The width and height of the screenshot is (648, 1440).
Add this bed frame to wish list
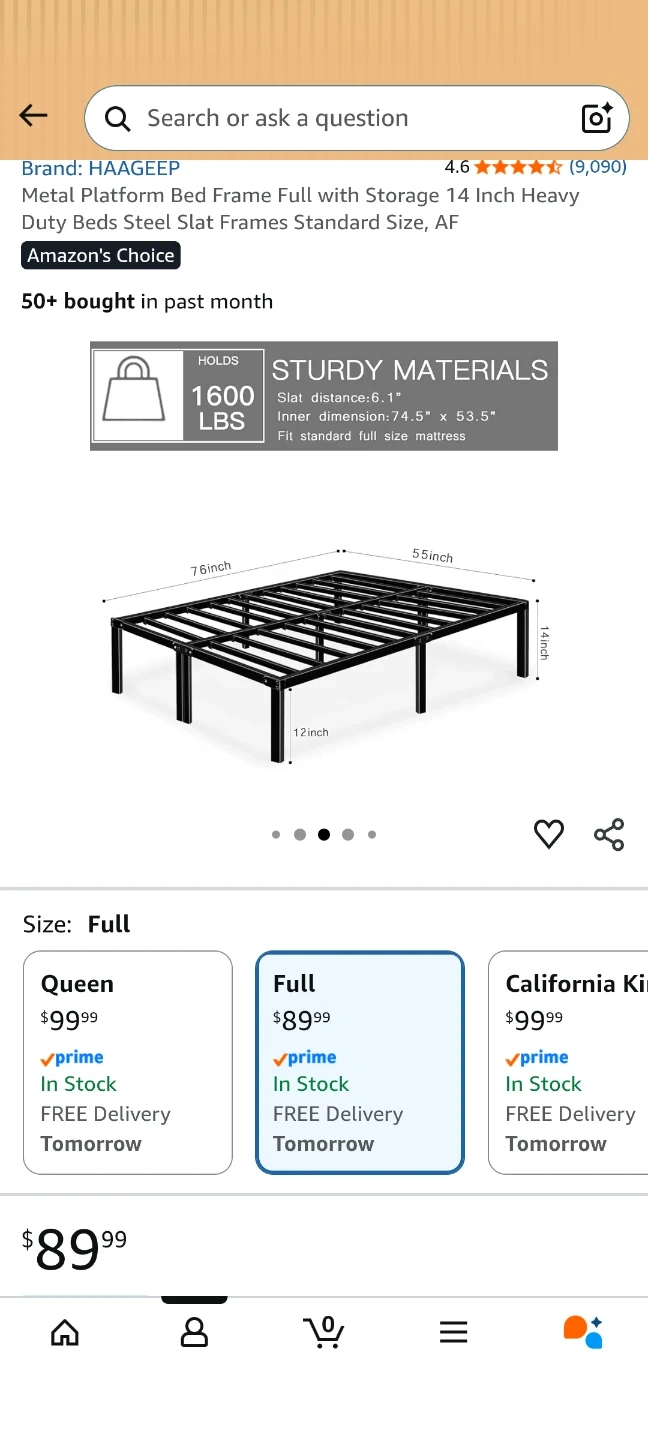tap(549, 834)
